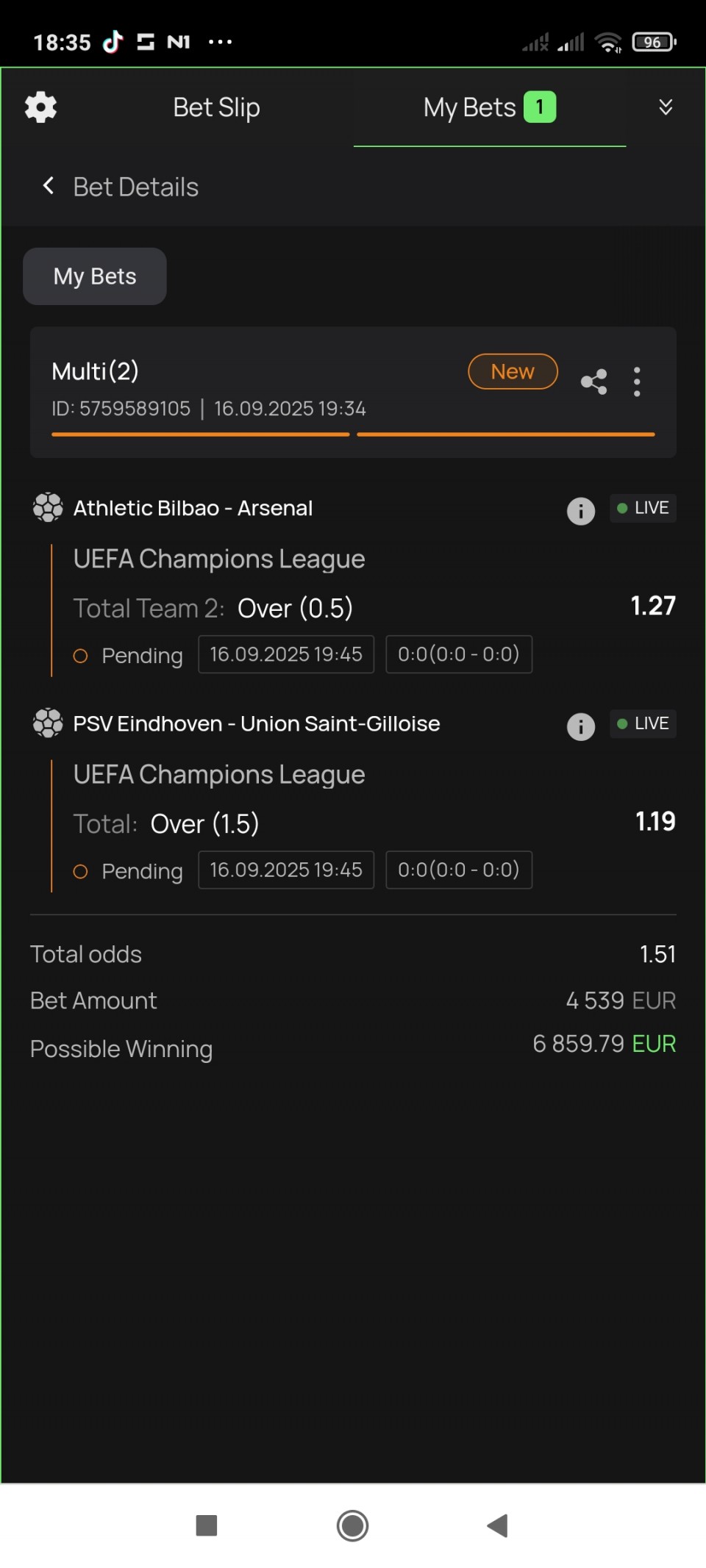Viewport: 706px width, 1568px height.
Task: Open recent apps with square button
Action: tap(207, 1525)
